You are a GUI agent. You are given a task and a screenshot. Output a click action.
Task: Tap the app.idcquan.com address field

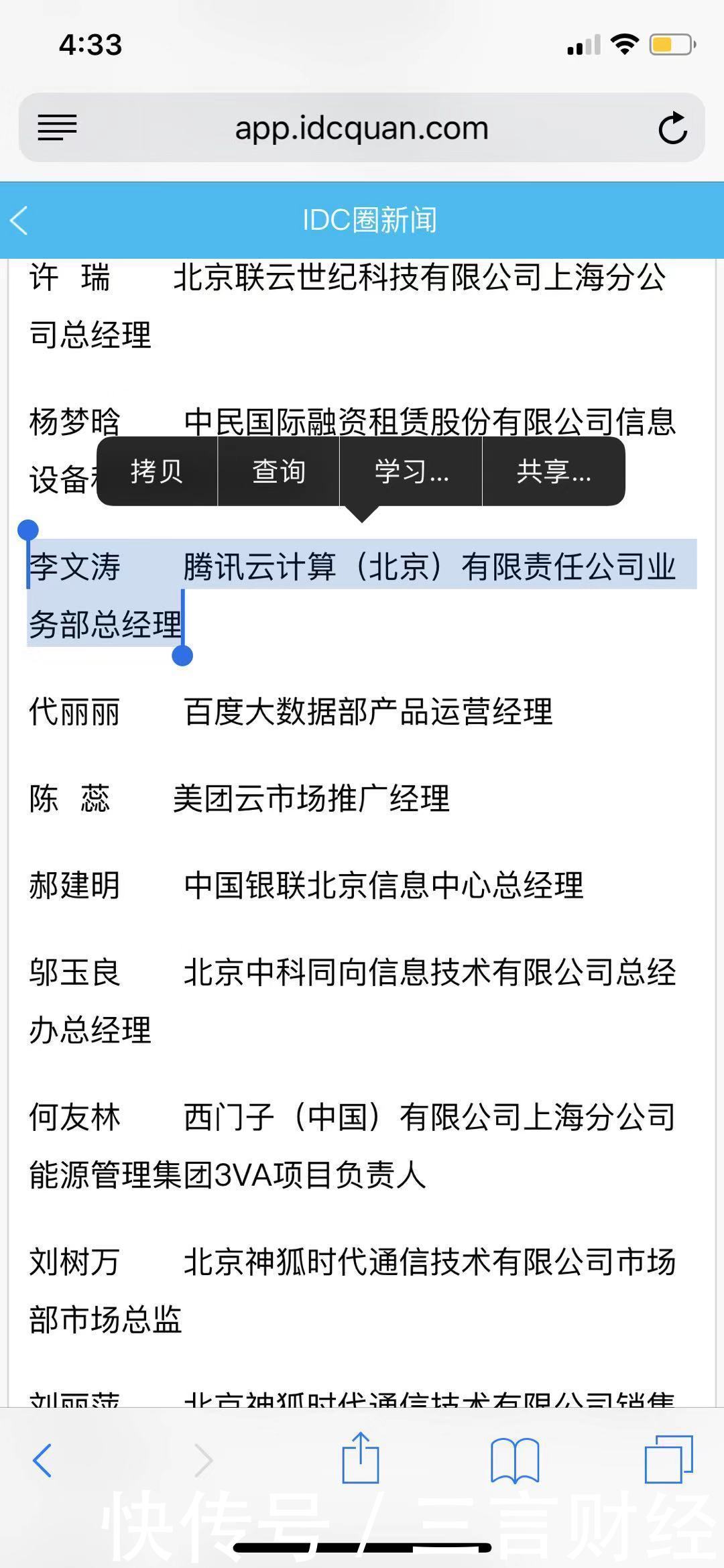pos(361,128)
